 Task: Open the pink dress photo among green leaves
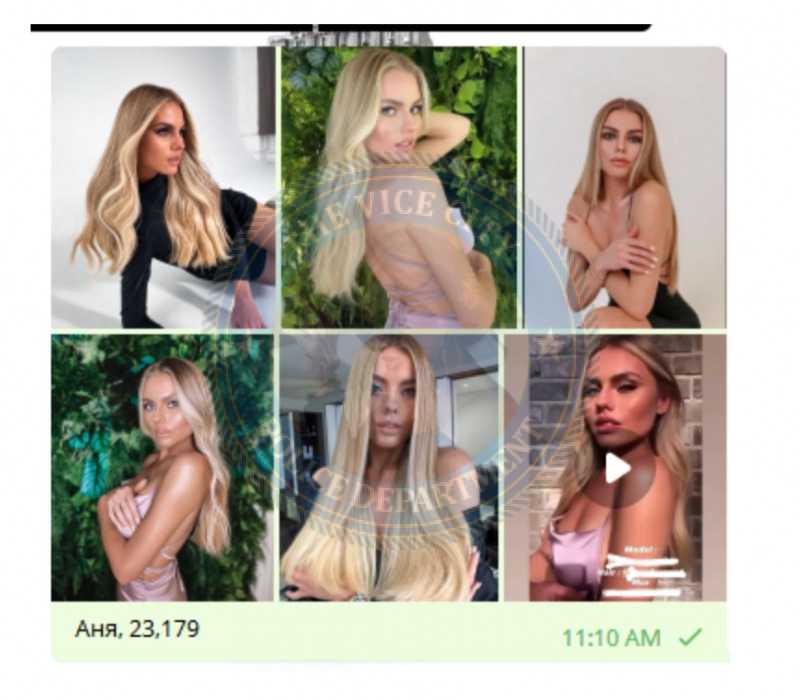click(x=163, y=468)
